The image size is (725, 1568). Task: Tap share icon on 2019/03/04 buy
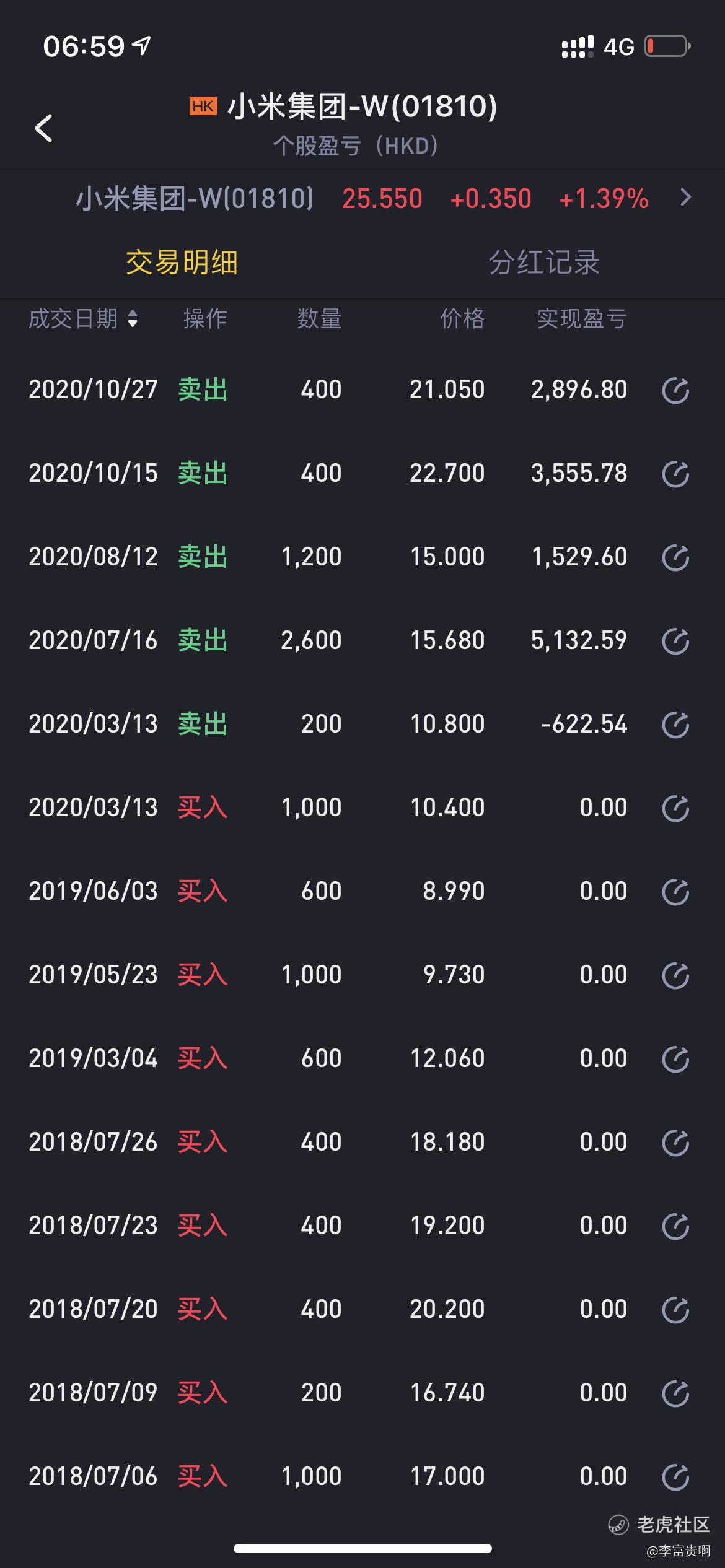(675, 1059)
